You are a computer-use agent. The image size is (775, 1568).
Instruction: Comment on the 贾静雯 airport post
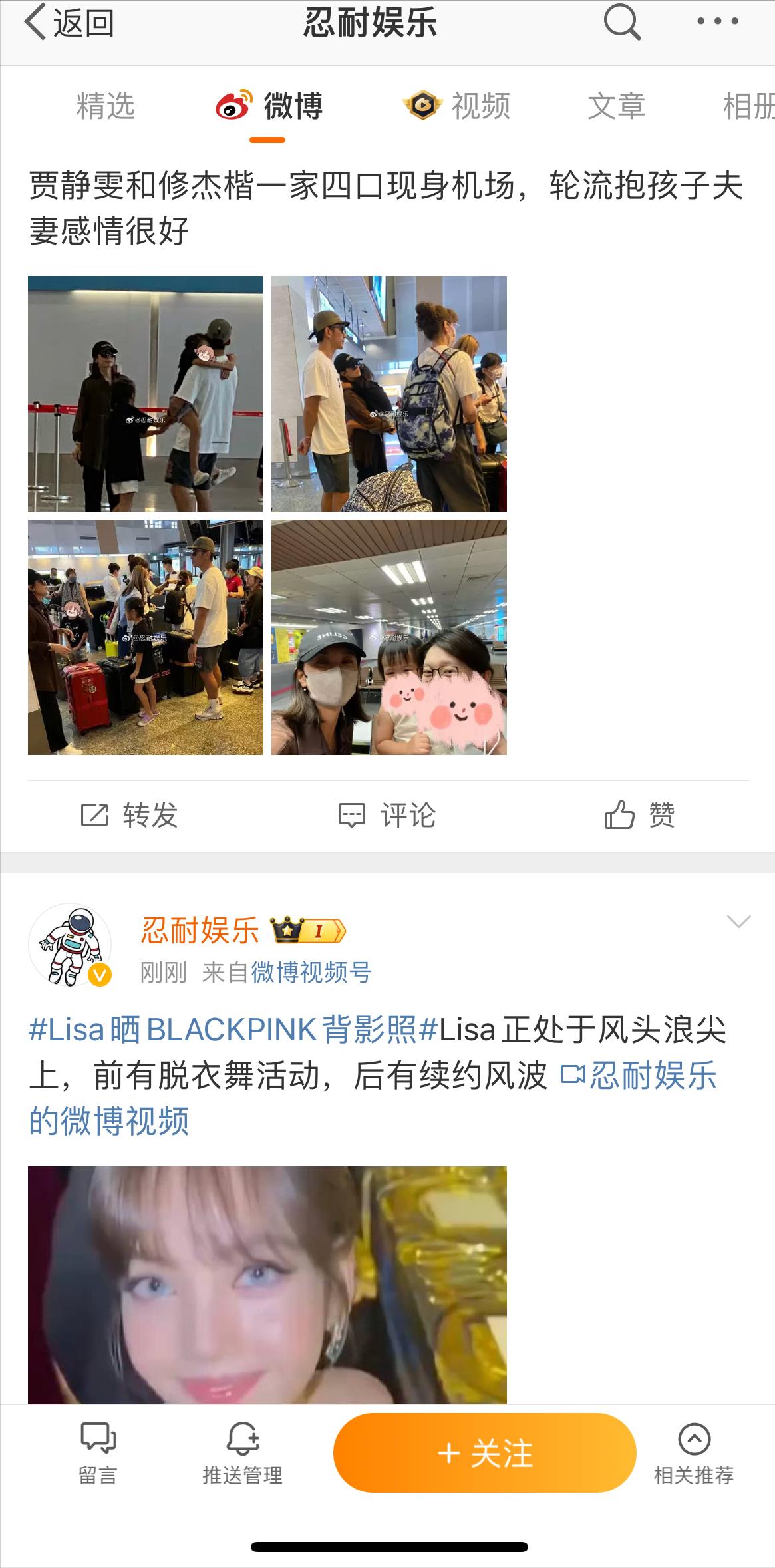coord(387,815)
